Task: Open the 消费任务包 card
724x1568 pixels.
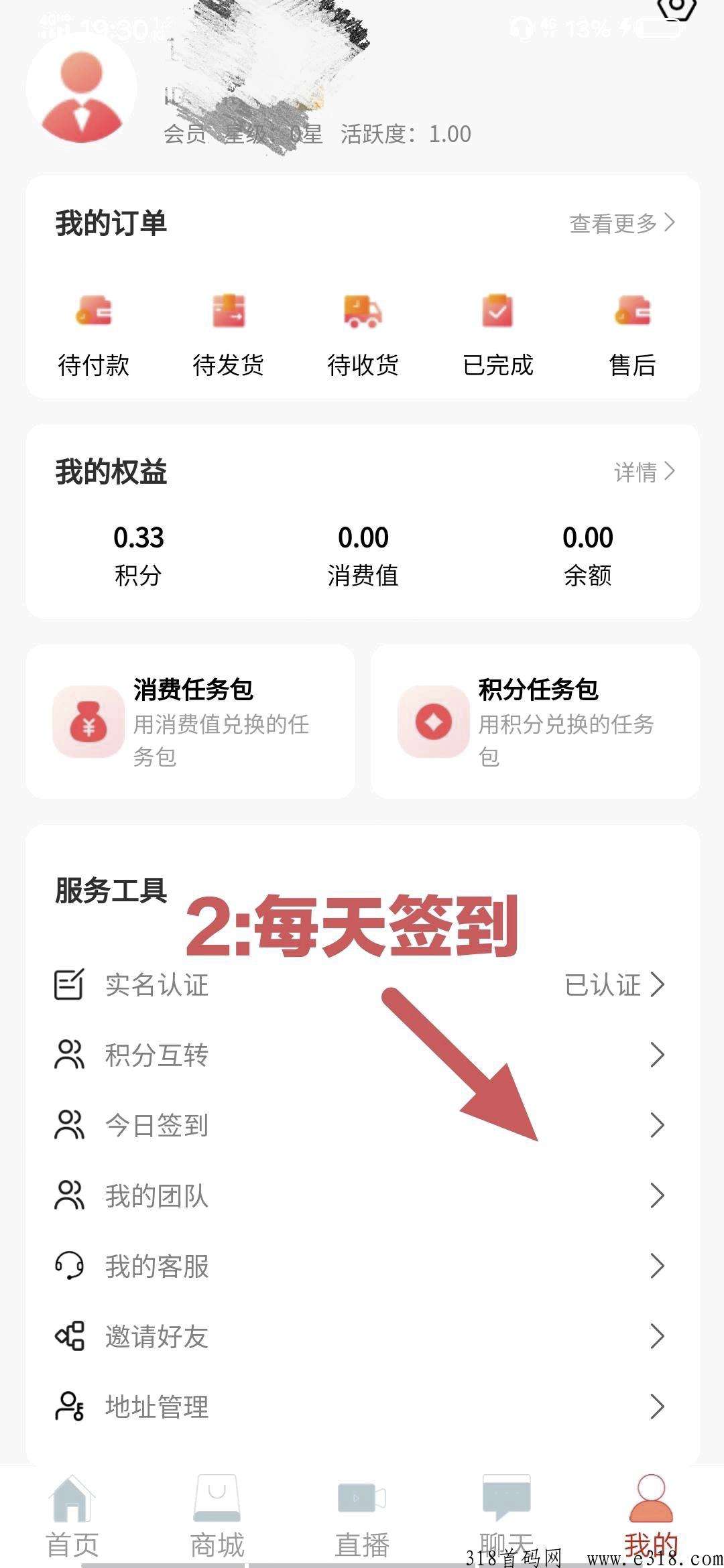Action: [190, 722]
